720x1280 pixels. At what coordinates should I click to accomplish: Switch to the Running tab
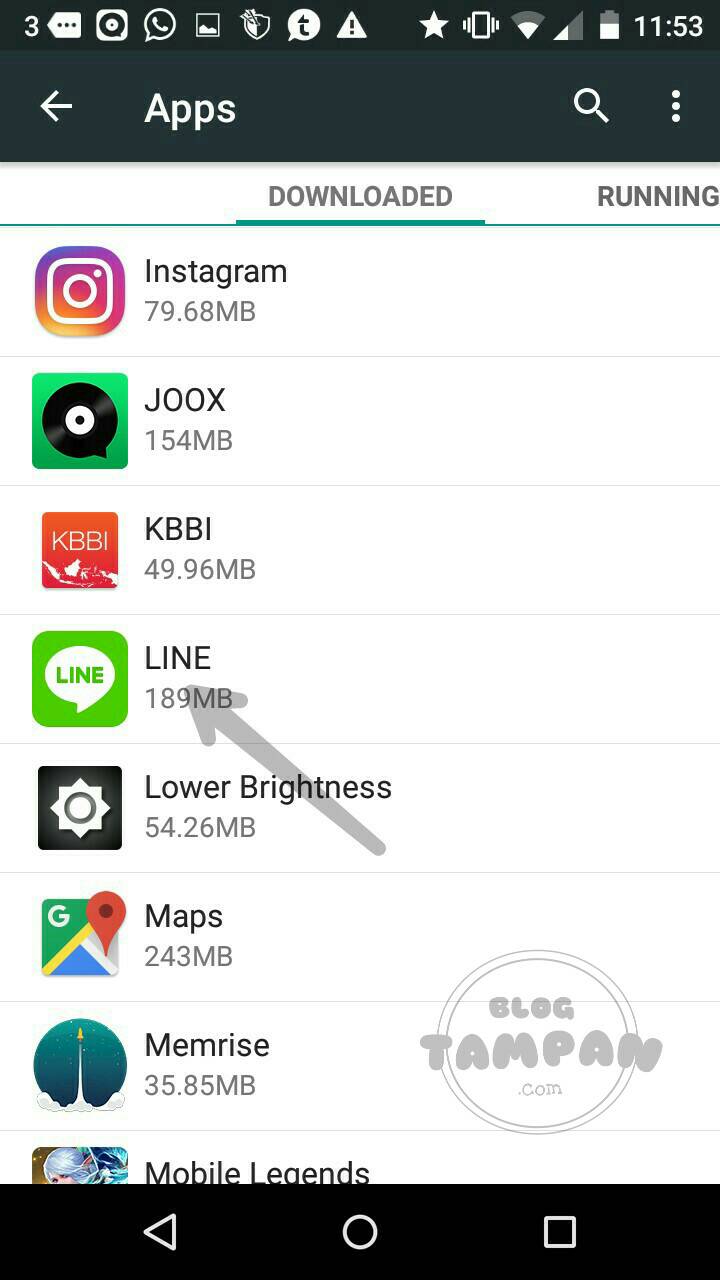pyautogui.click(x=657, y=196)
